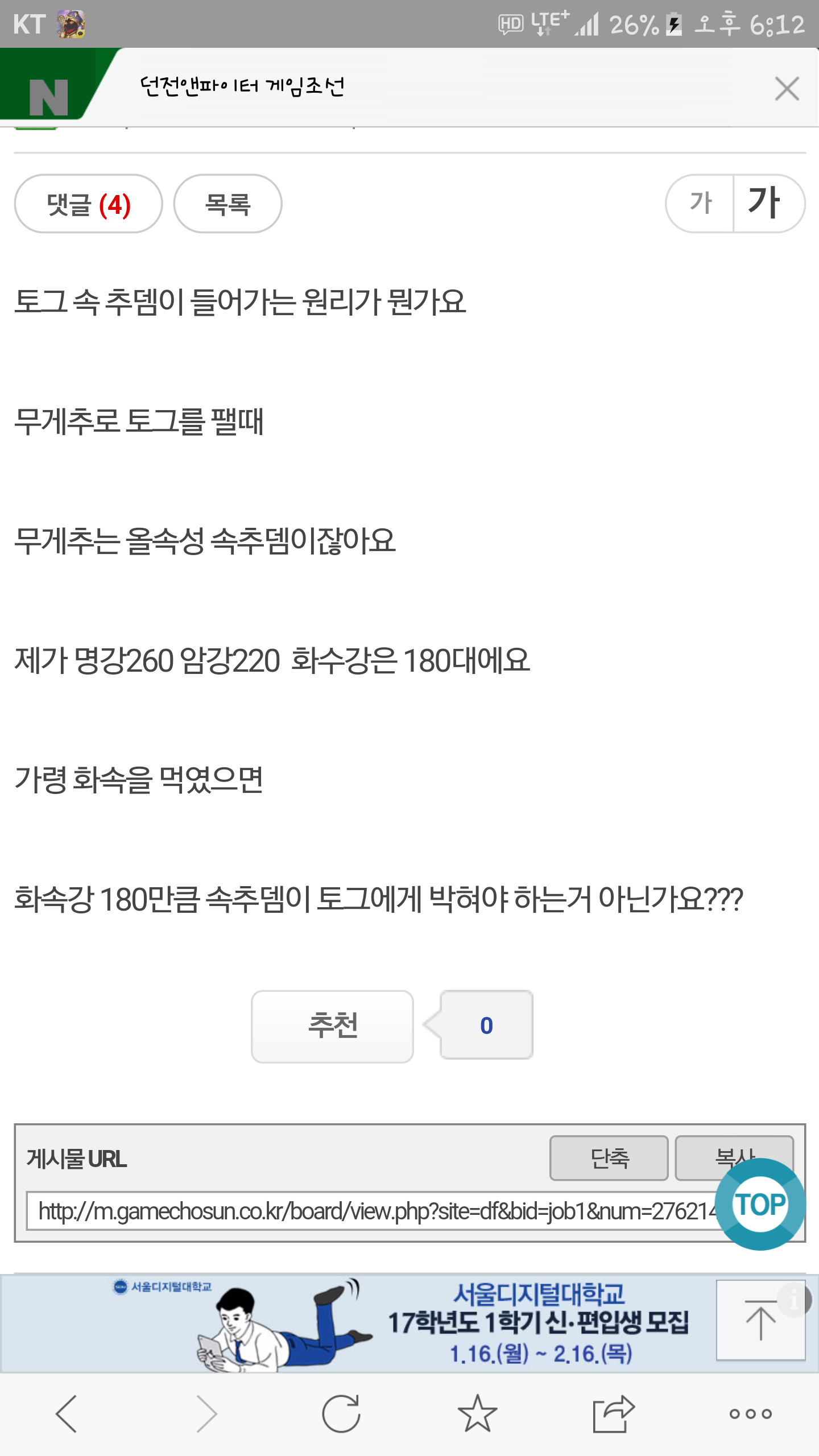
Task: Tap the up-arrow scroll-to-top box
Action: [x=760, y=1321]
